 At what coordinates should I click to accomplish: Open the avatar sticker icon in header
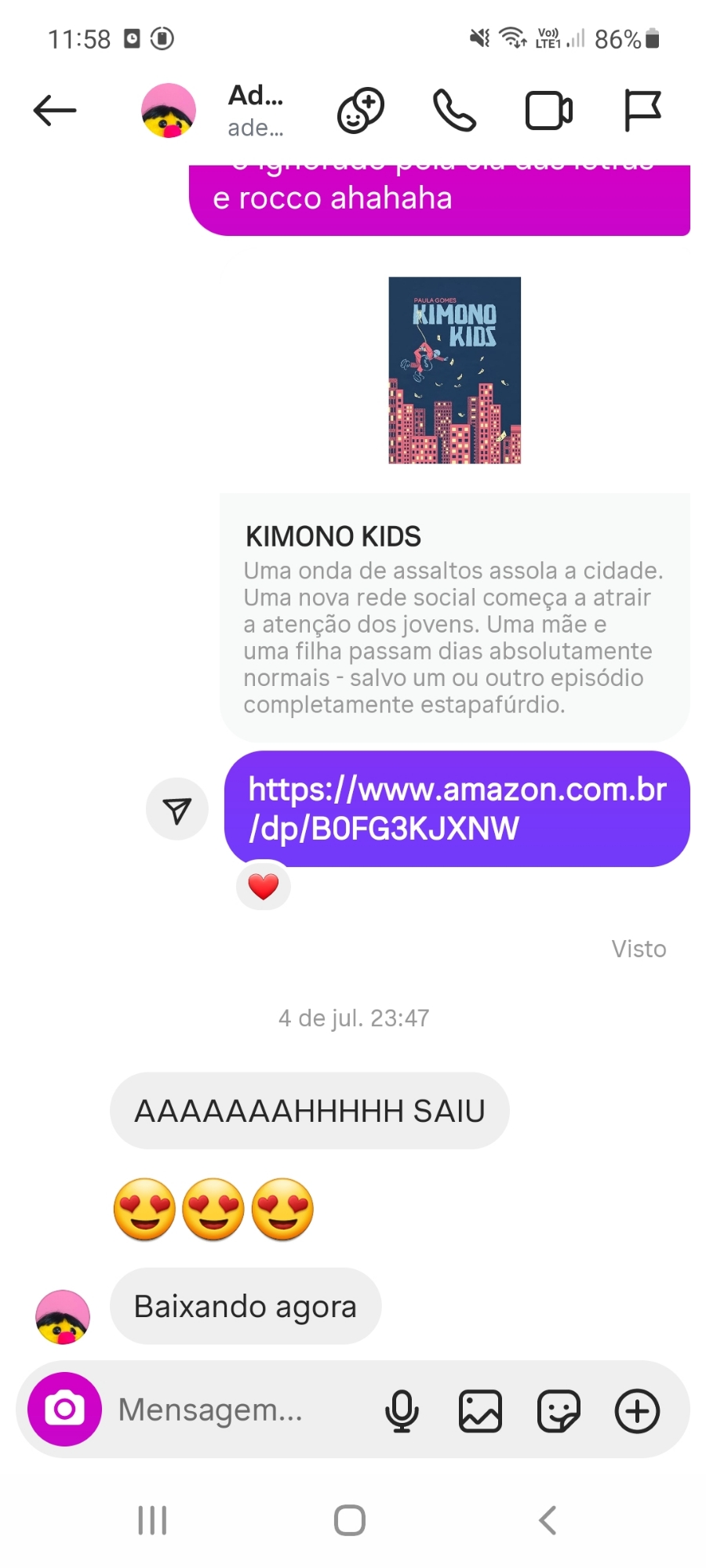click(x=360, y=111)
